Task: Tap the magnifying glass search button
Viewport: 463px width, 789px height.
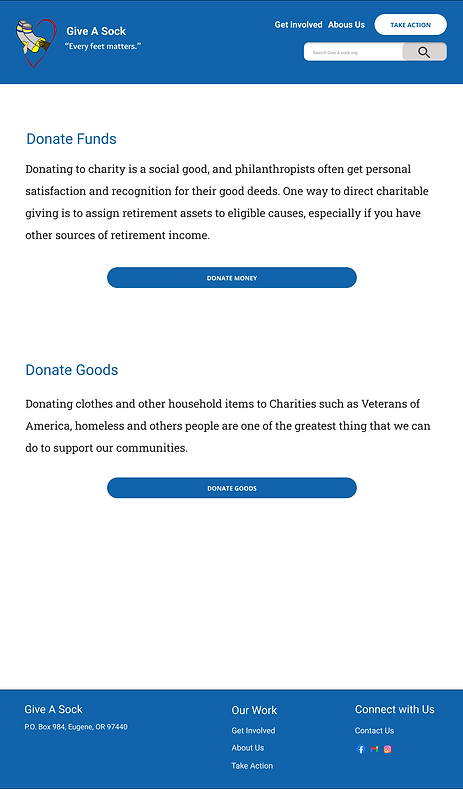Action: [424, 52]
